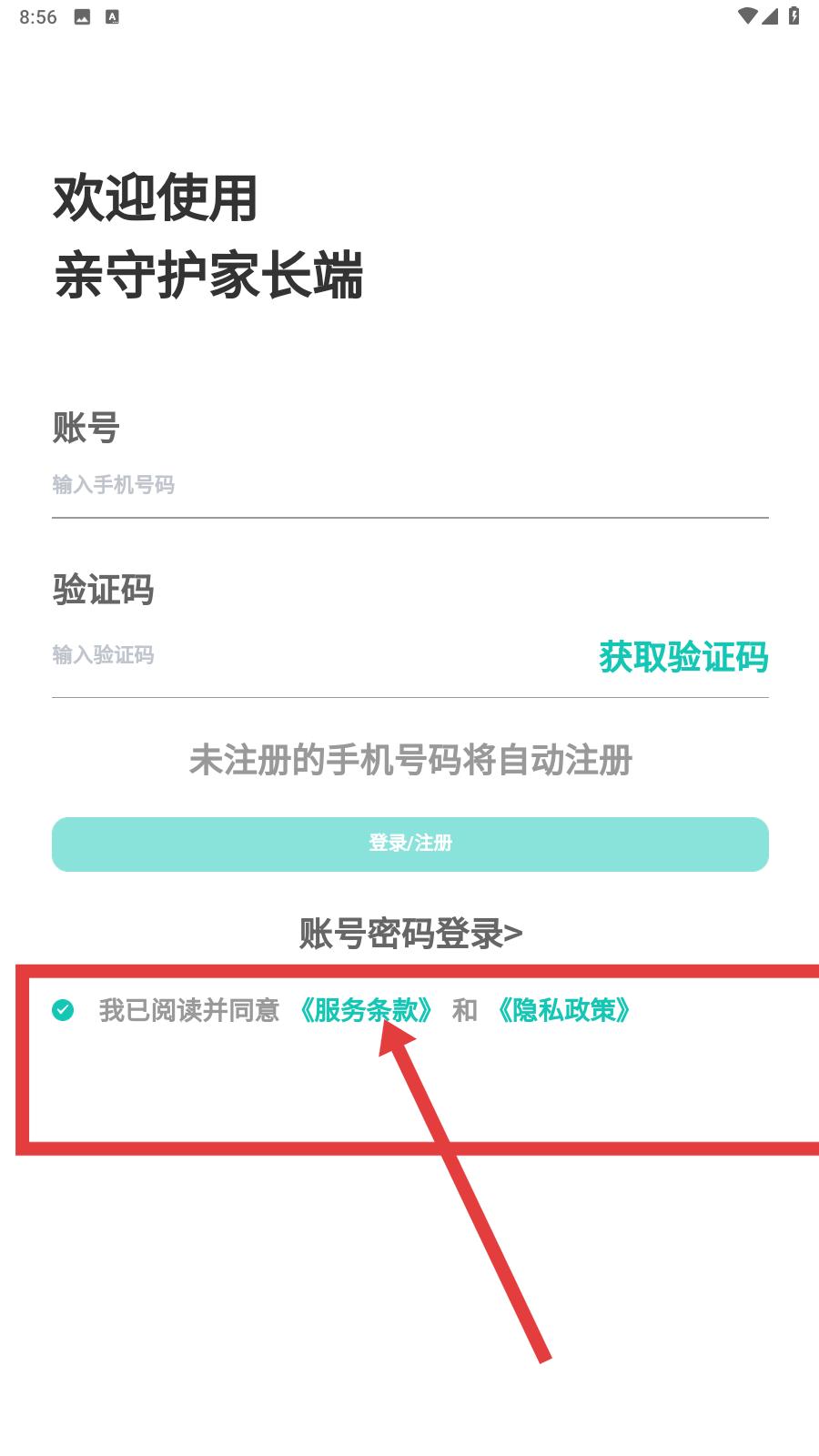Focus the verification code field
The image size is (819, 1456).
pyautogui.click(x=318, y=655)
